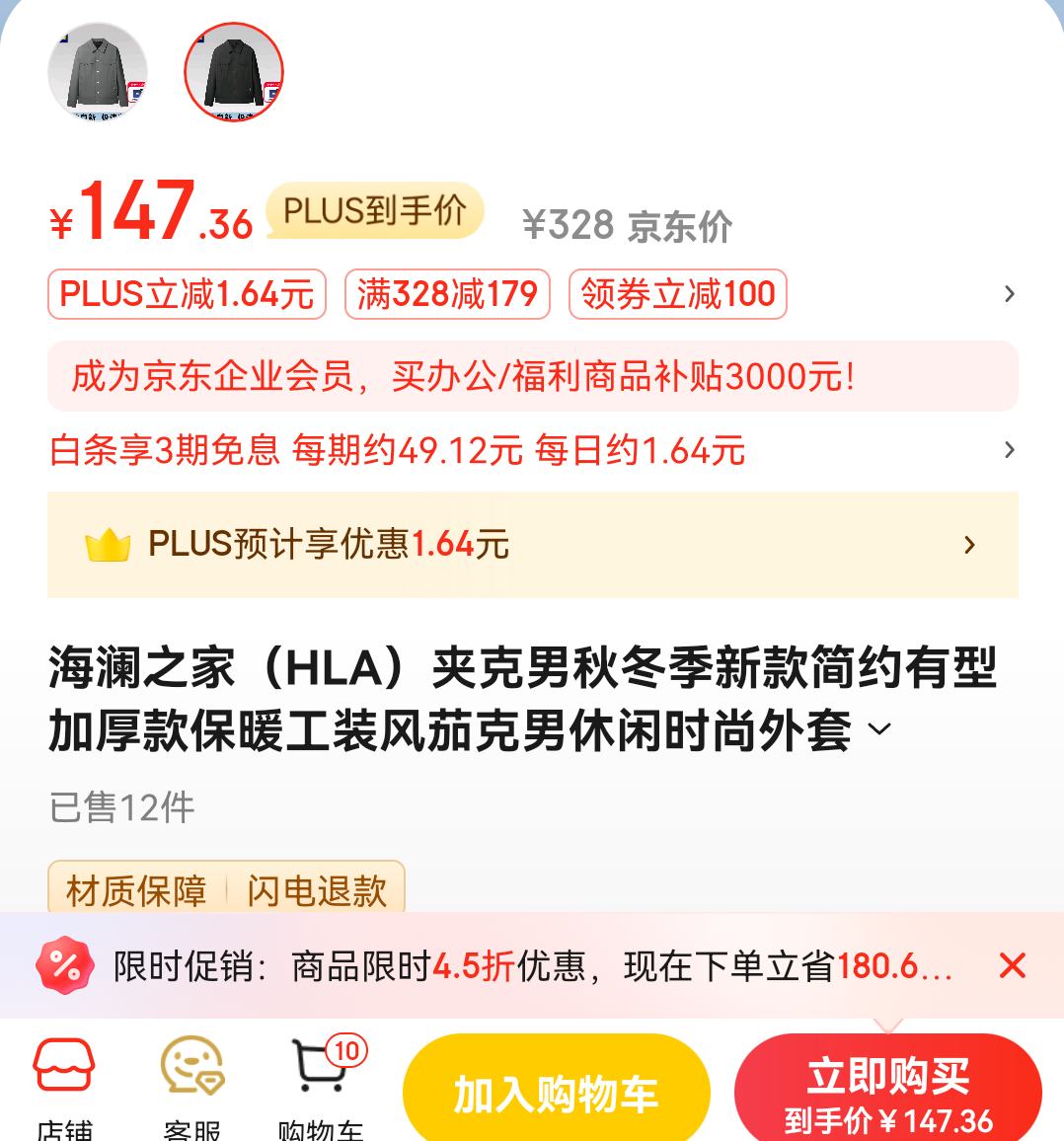
Task: View the 材质保障 闪电退款 service tags
Action: [x=226, y=889]
